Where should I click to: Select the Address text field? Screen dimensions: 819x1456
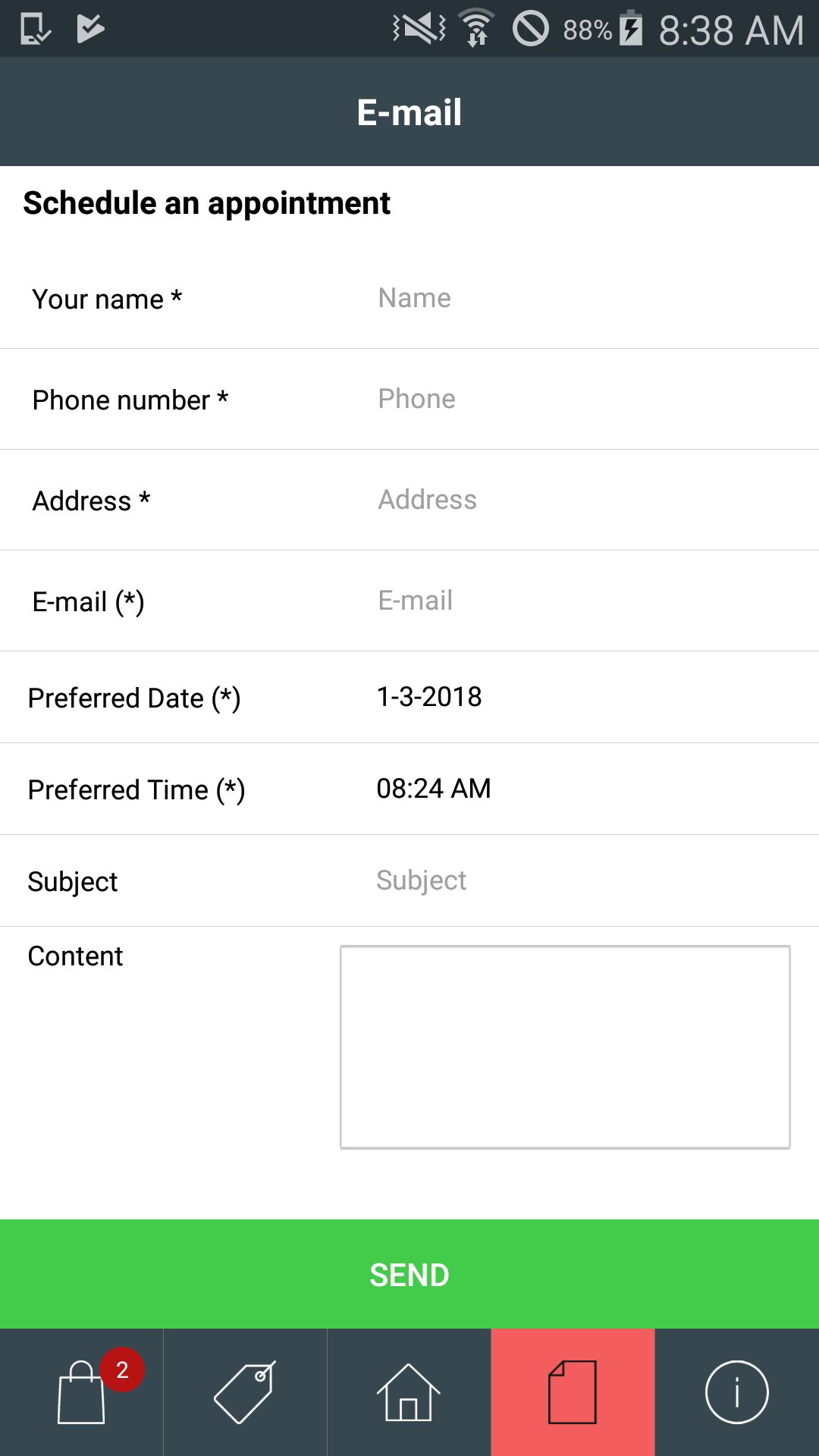tap(584, 500)
